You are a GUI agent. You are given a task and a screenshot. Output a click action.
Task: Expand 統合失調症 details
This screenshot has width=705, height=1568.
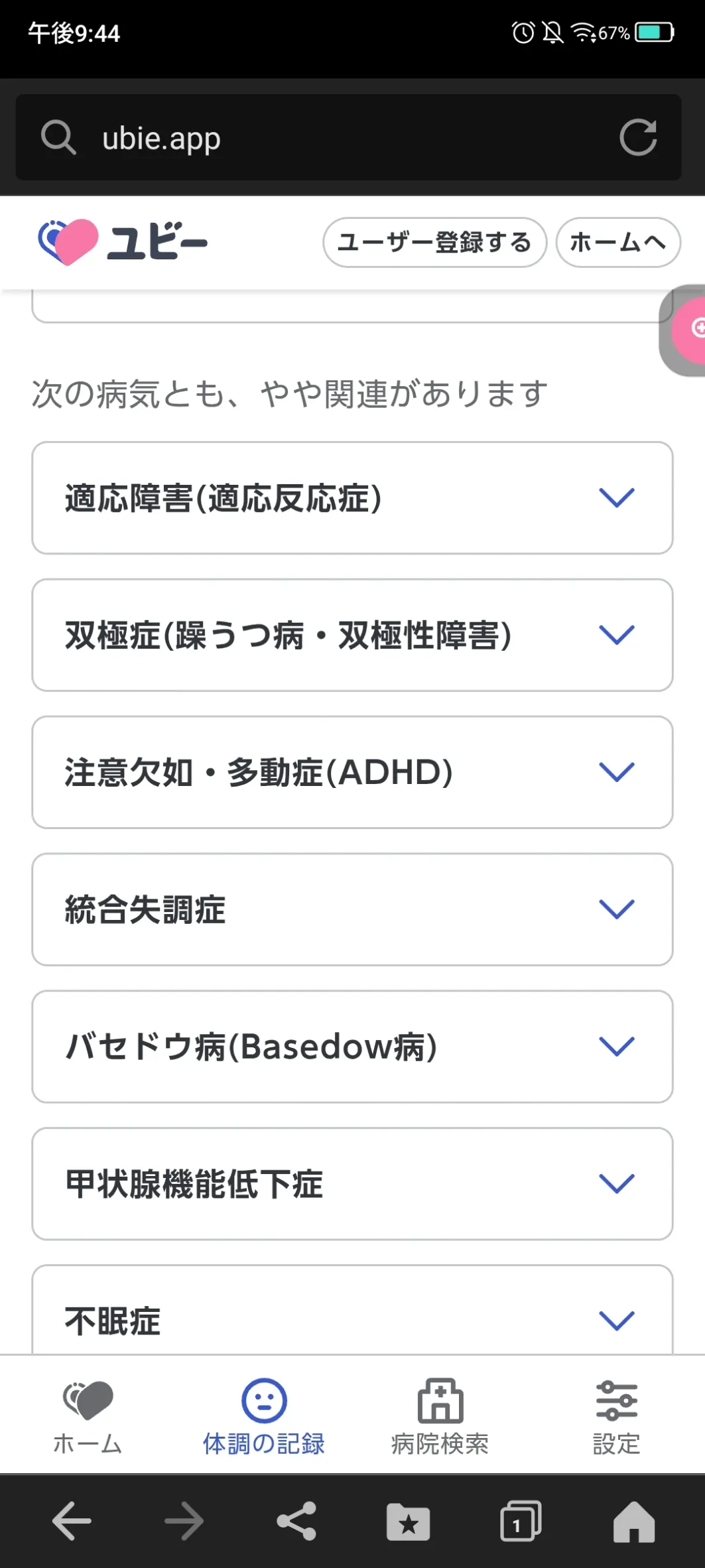tap(352, 909)
